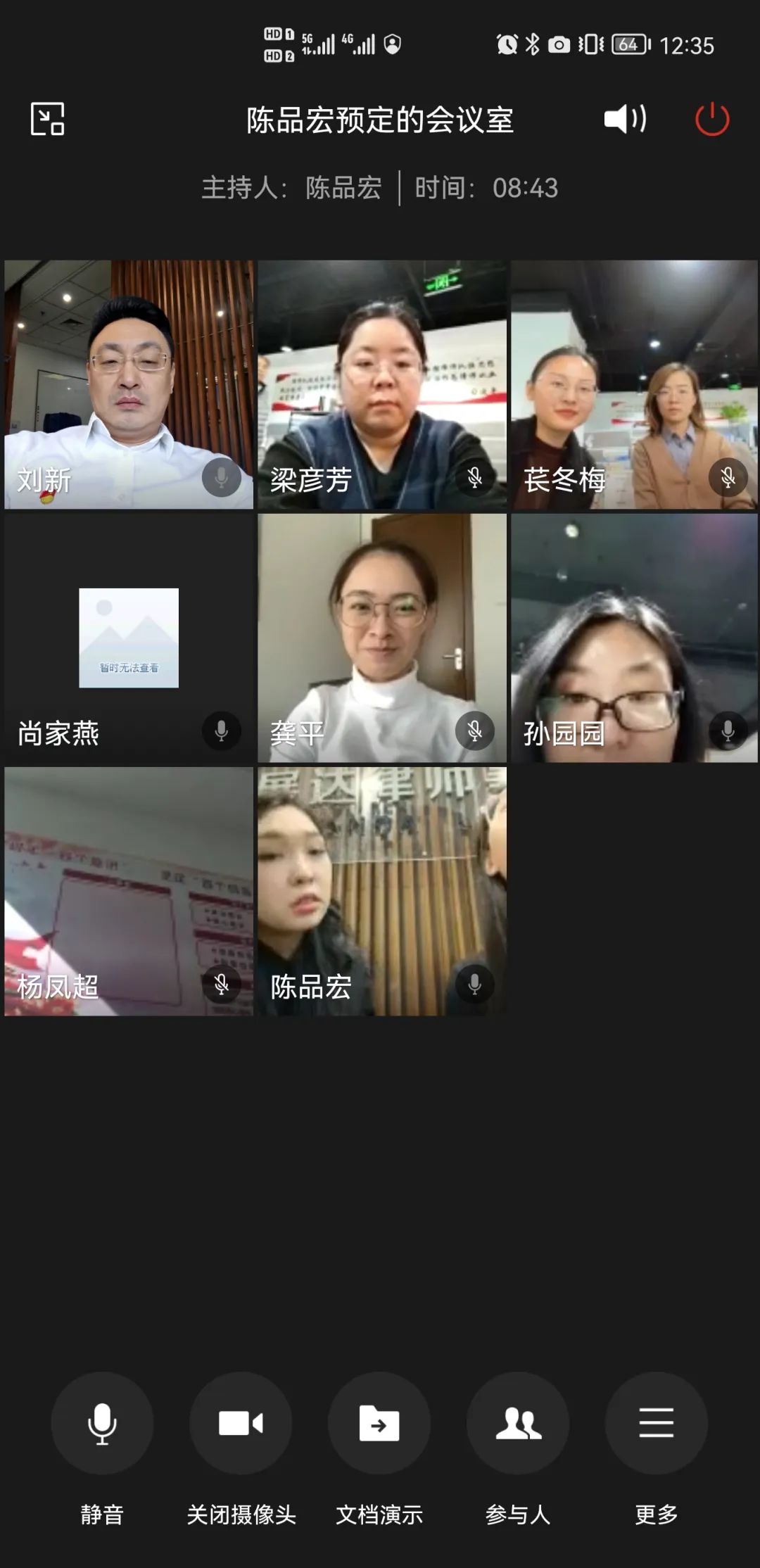Select 孙园园's video tile

634,638
